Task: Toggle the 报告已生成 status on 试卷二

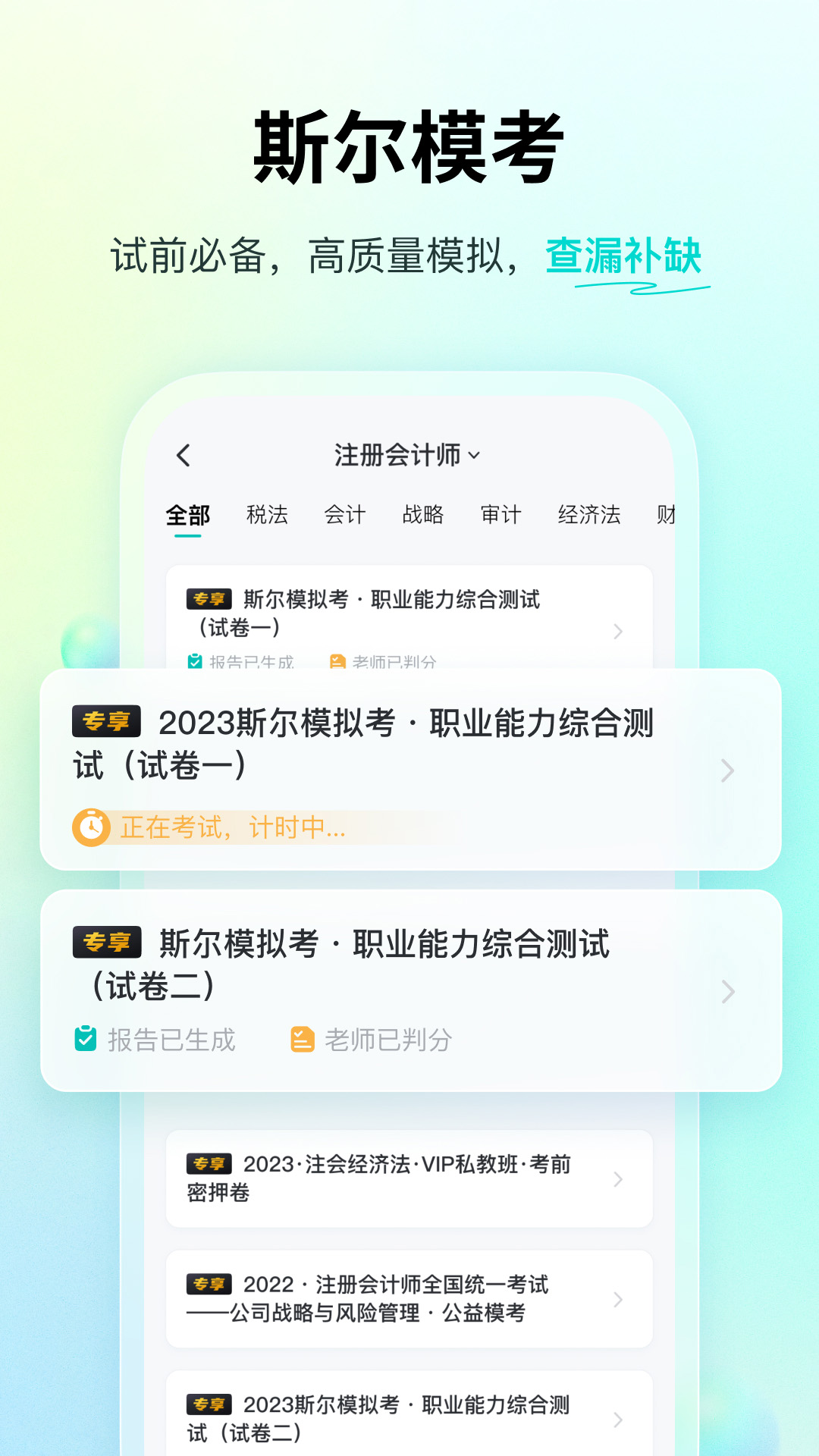Action: click(x=159, y=1038)
